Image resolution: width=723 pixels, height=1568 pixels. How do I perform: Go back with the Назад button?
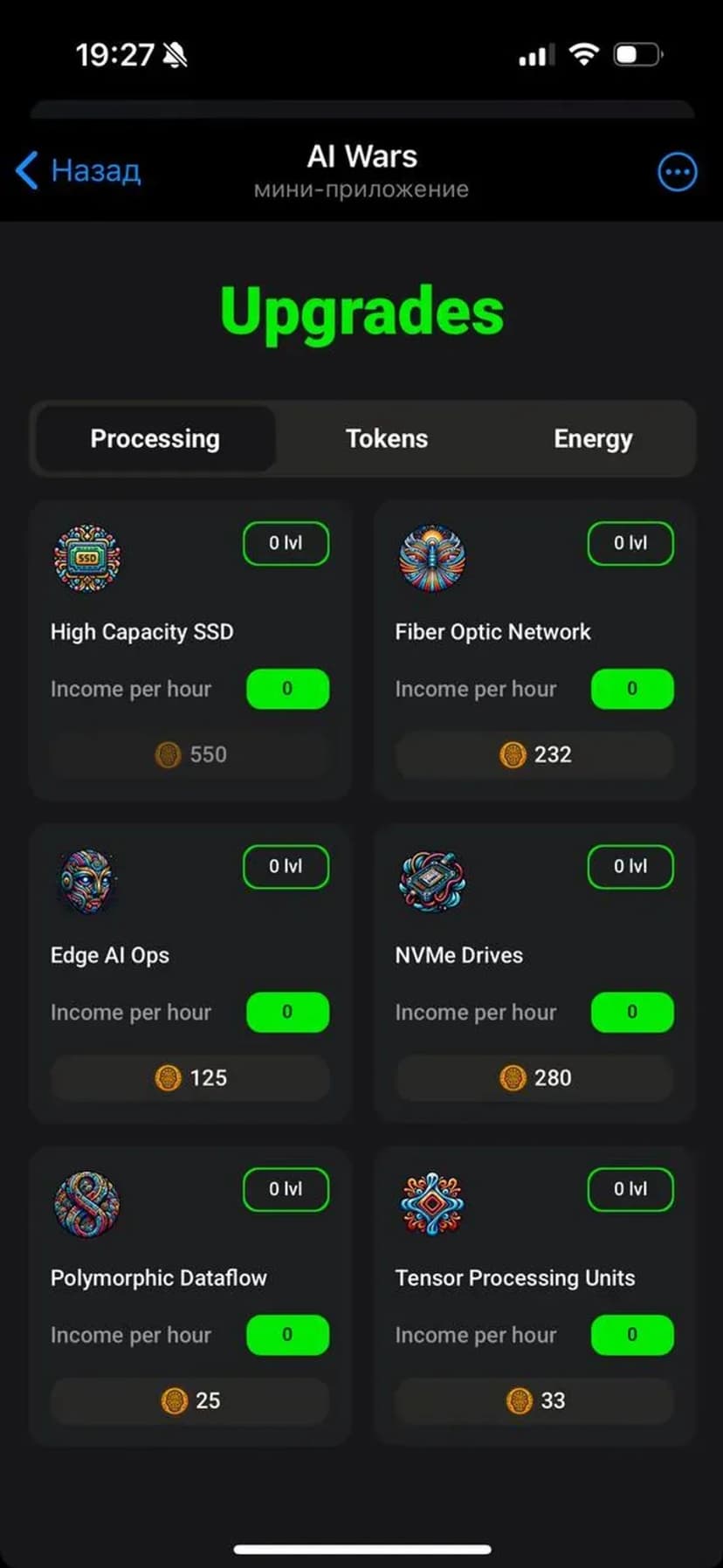coord(79,170)
